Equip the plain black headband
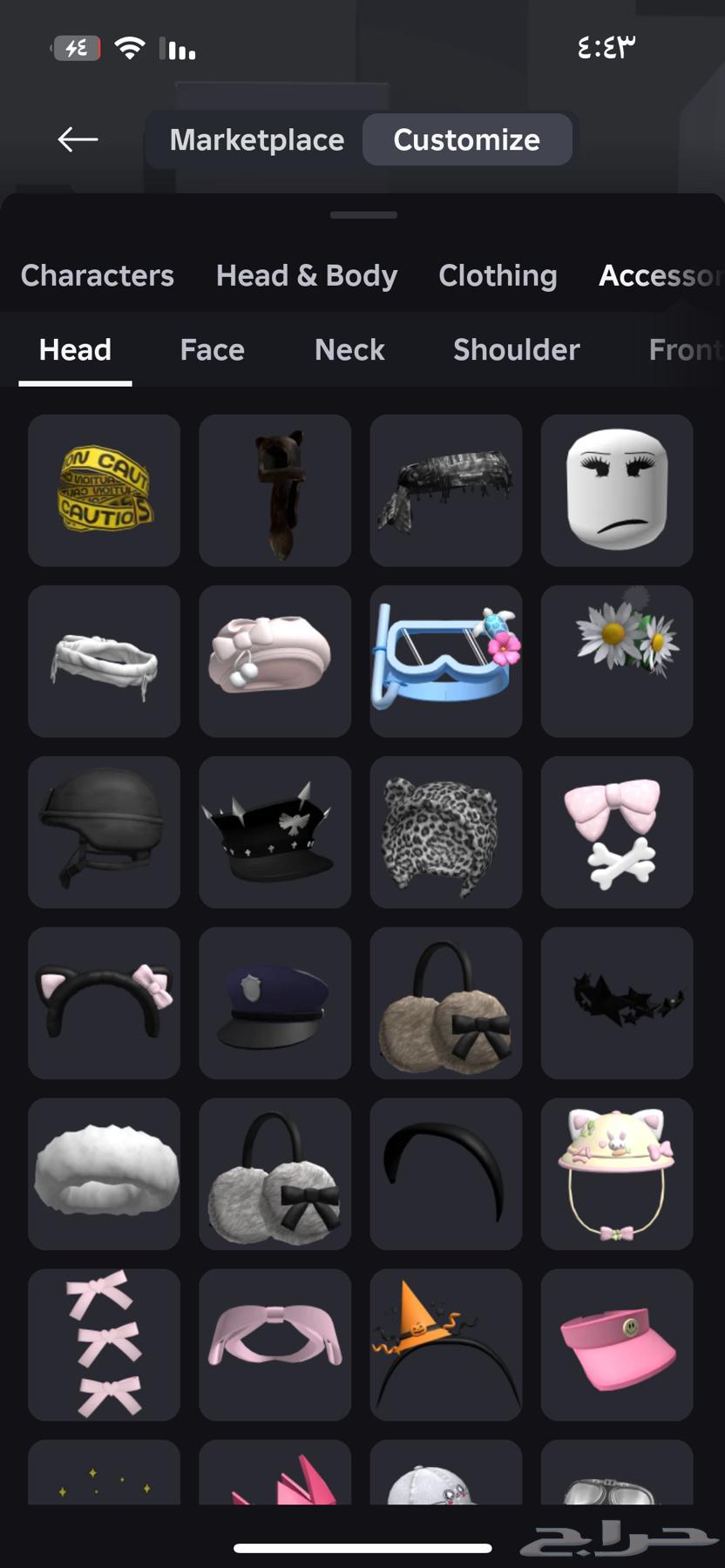The height and width of the screenshot is (1568, 725). 446,1173
